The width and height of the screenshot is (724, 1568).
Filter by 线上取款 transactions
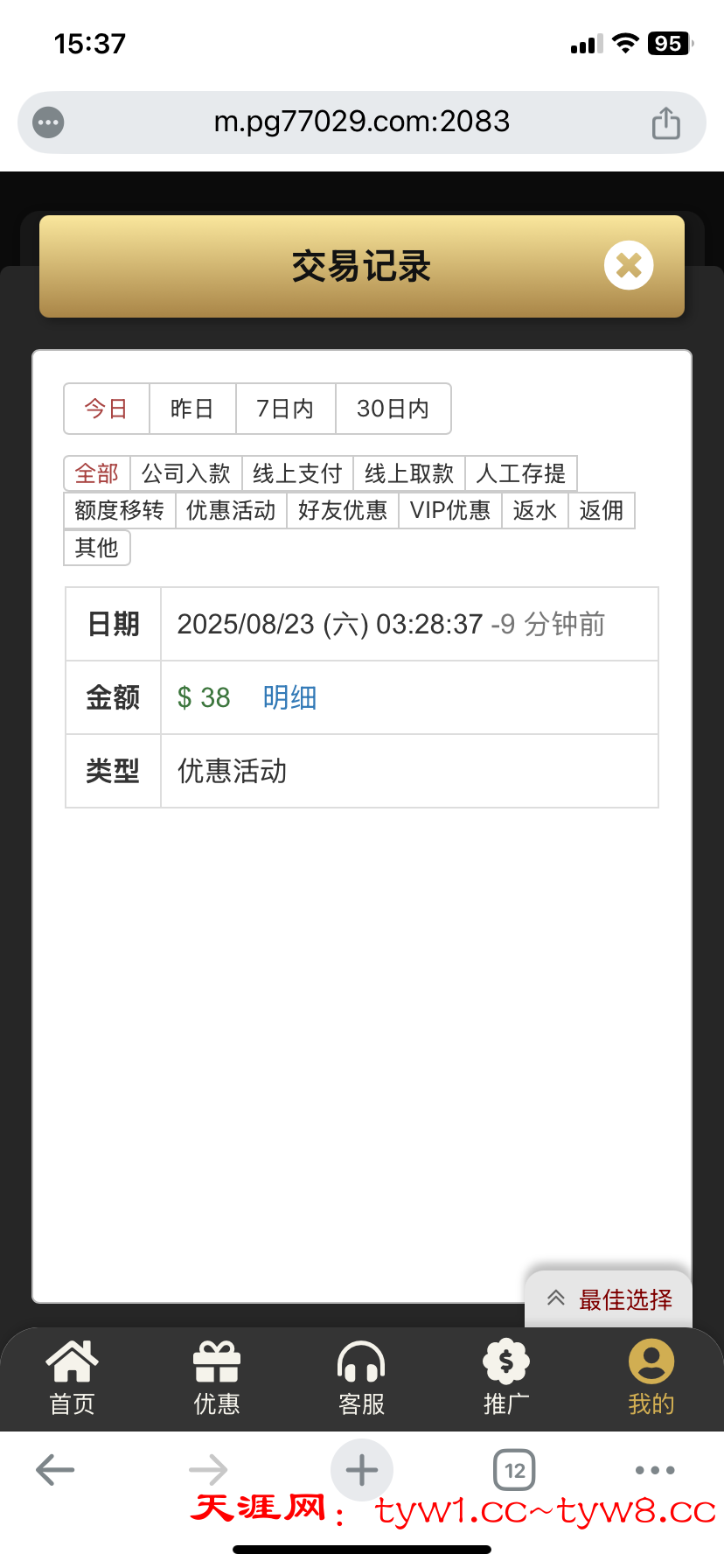point(408,473)
